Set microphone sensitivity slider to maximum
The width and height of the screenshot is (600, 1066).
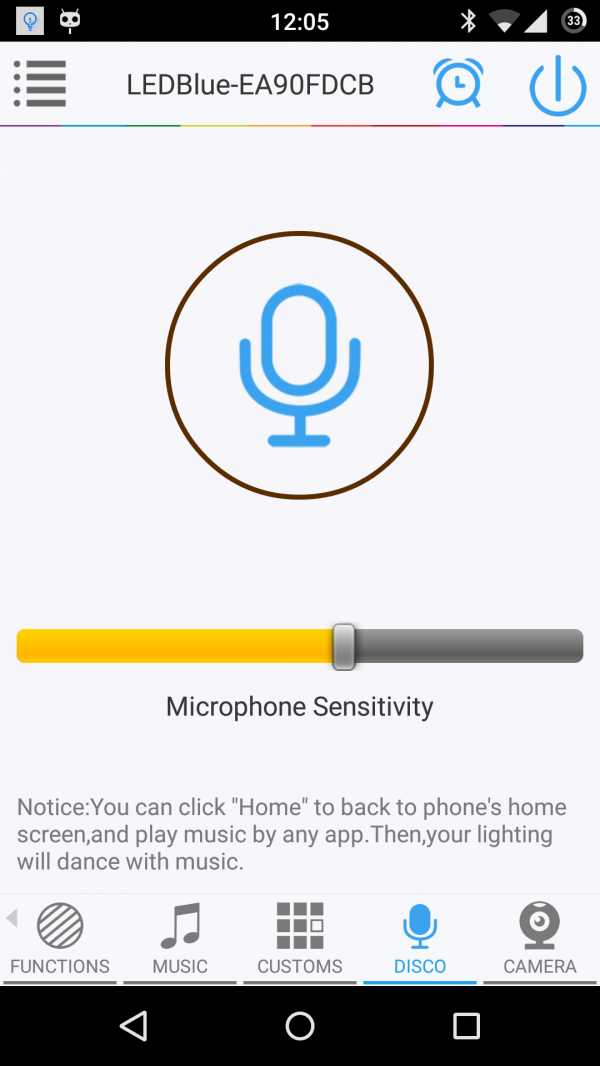click(x=576, y=646)
